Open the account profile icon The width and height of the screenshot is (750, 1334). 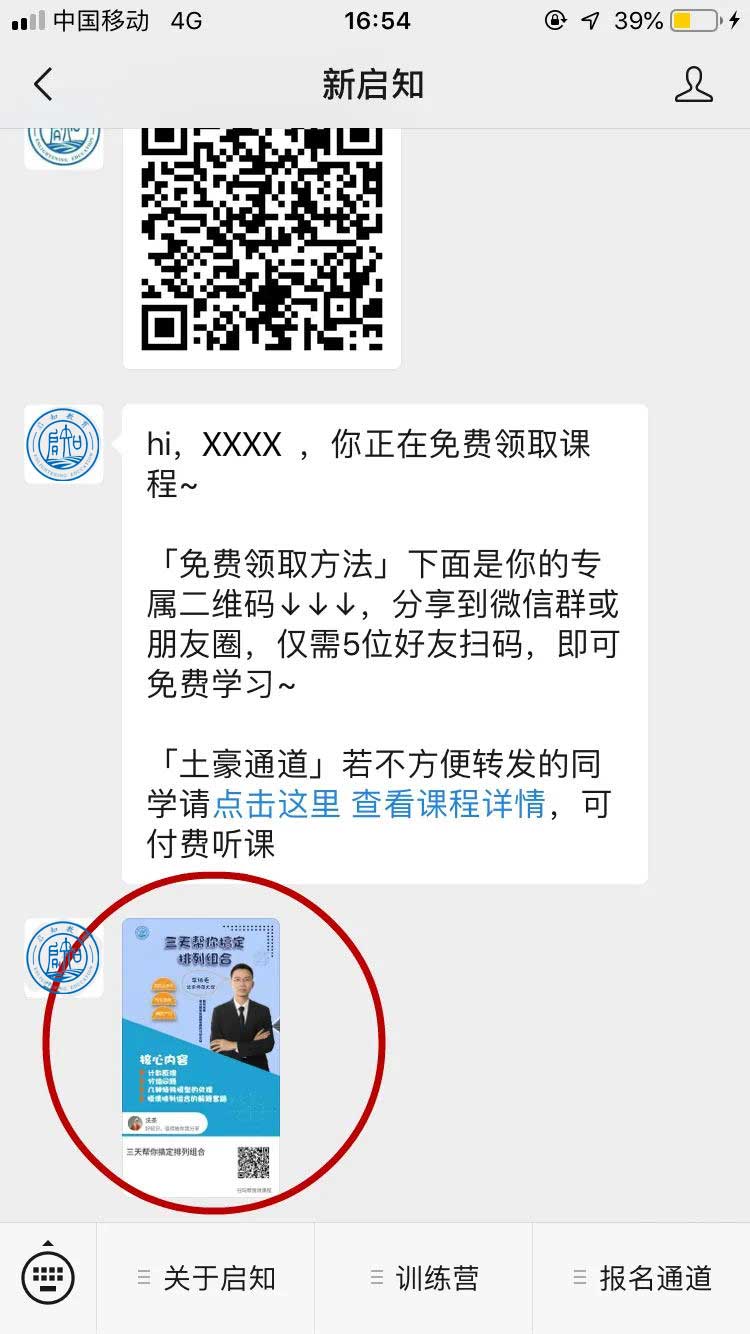(693, 85)
